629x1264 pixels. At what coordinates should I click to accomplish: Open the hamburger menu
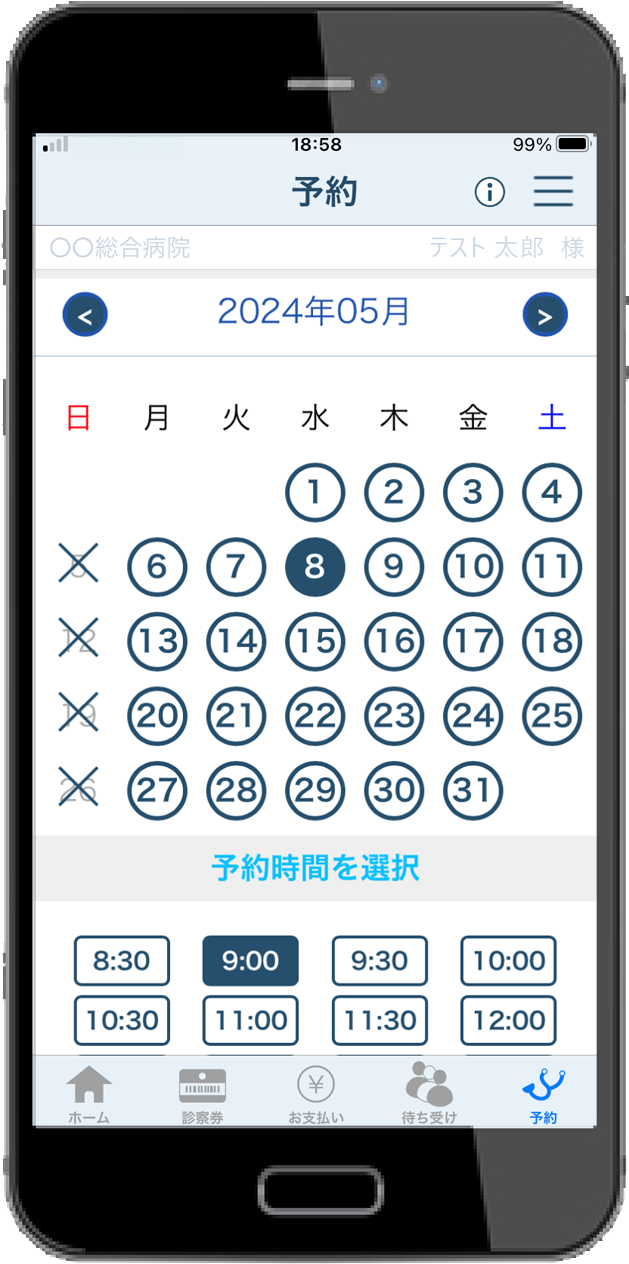(553, 192)
